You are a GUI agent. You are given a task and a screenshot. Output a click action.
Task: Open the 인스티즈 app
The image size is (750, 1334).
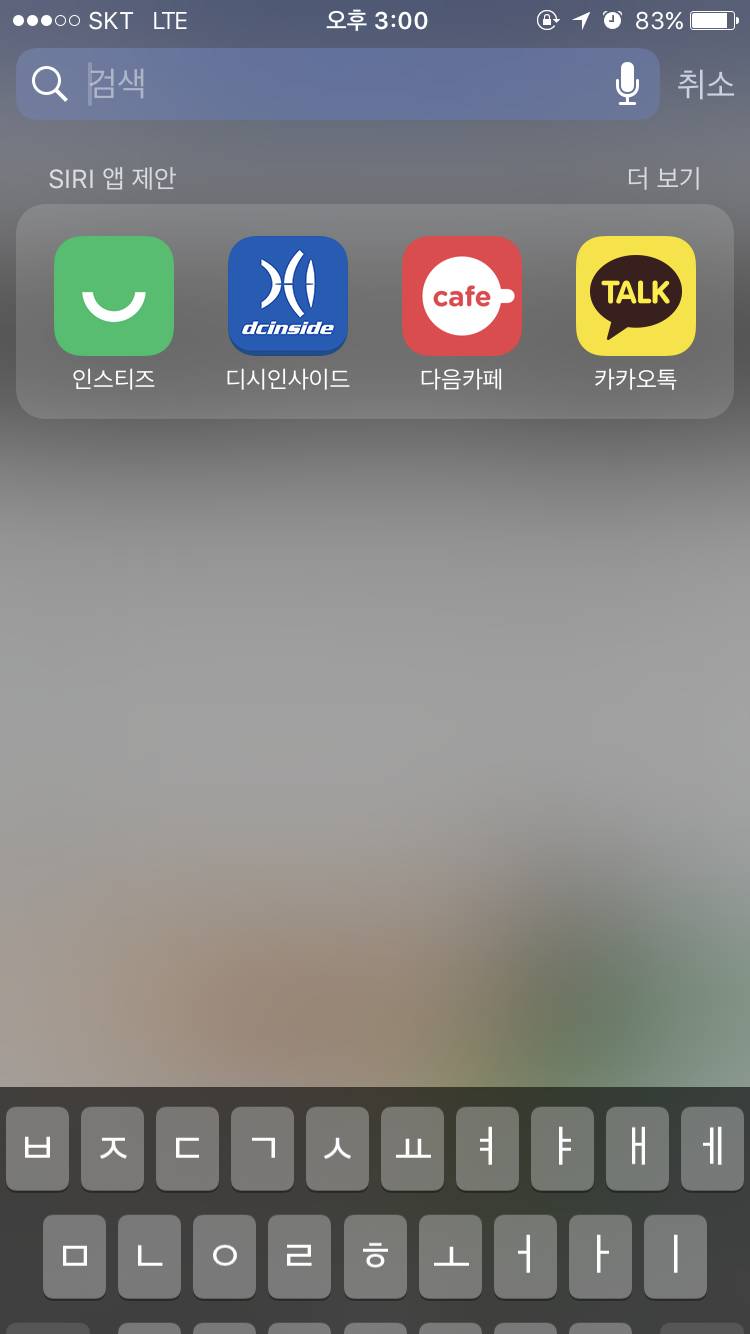pyautogui.click(x=114, y=296)
